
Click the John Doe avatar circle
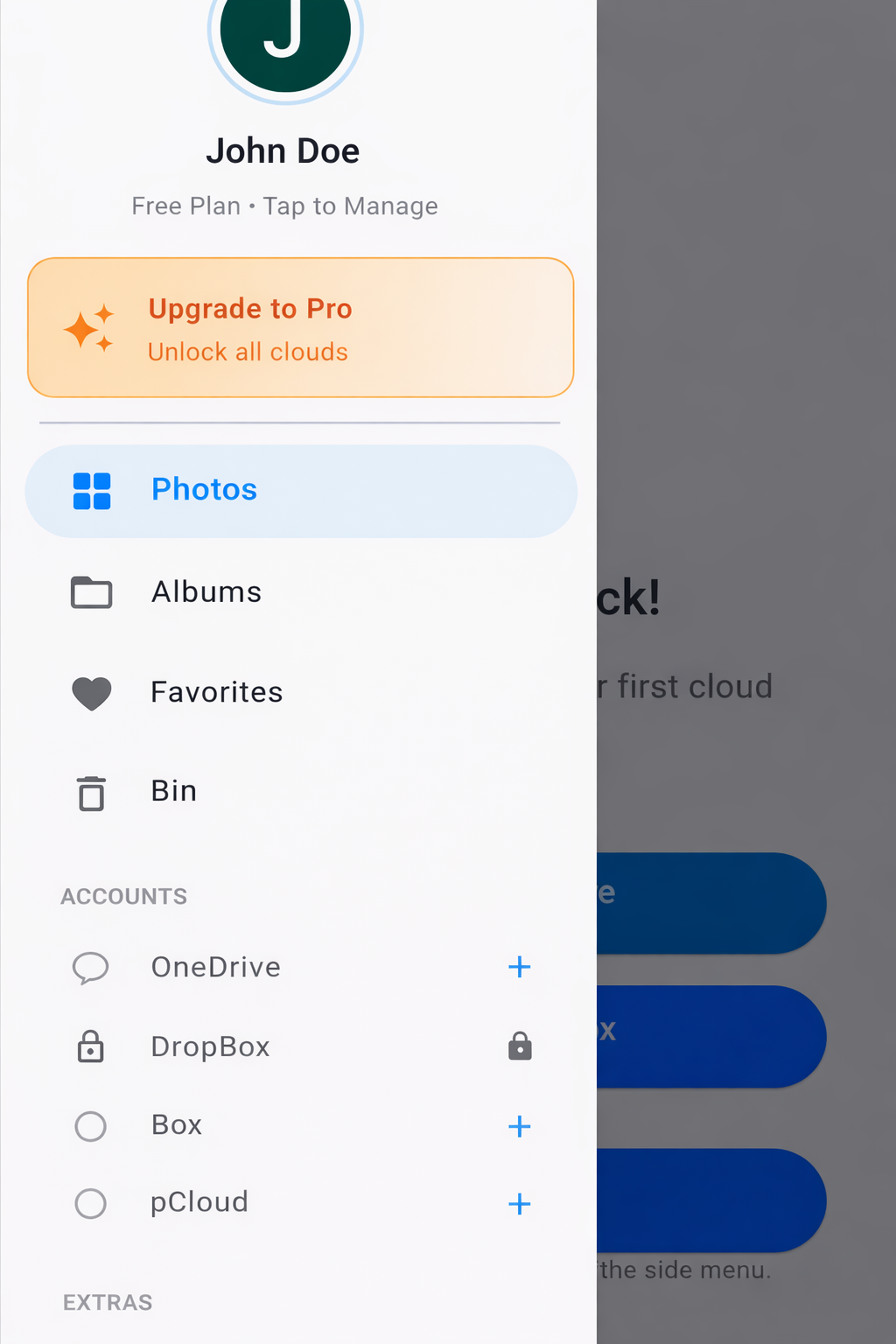(x=283, y=35)
